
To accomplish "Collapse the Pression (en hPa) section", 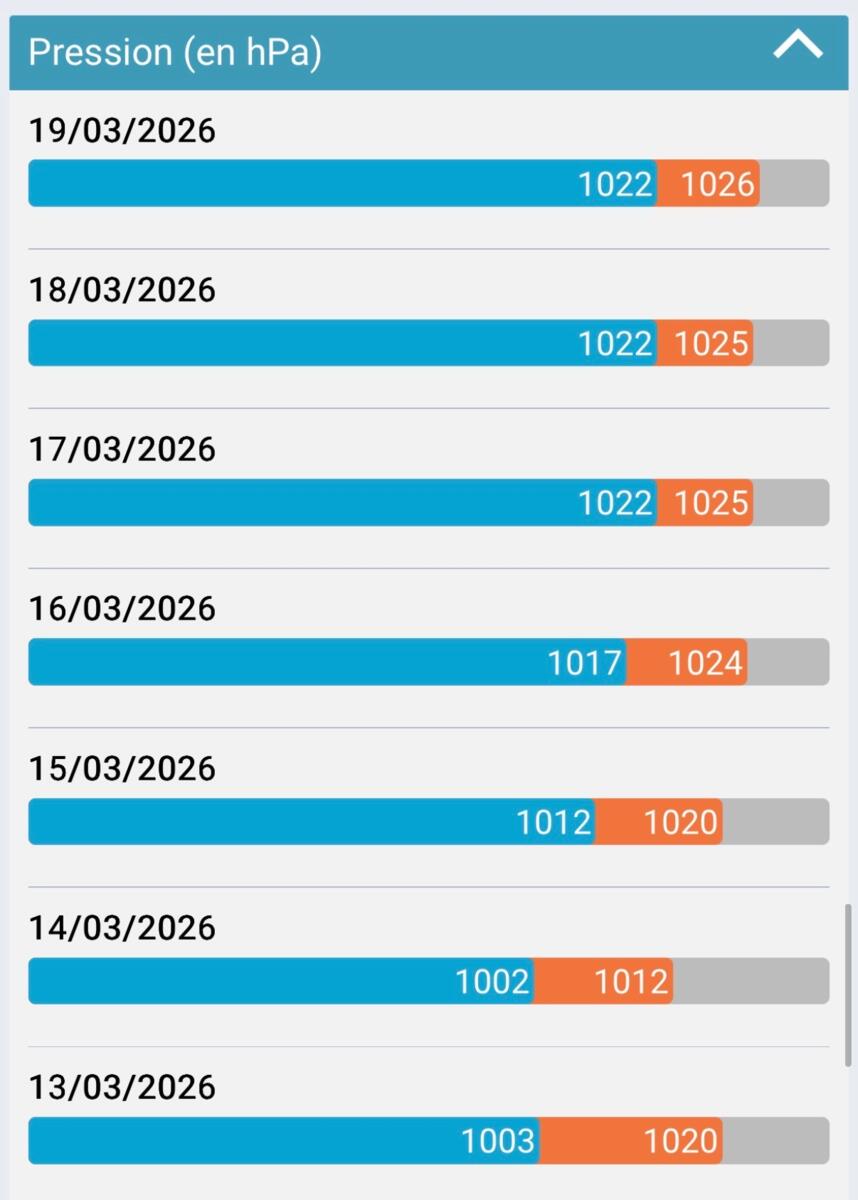I will [x=797, y=46].
